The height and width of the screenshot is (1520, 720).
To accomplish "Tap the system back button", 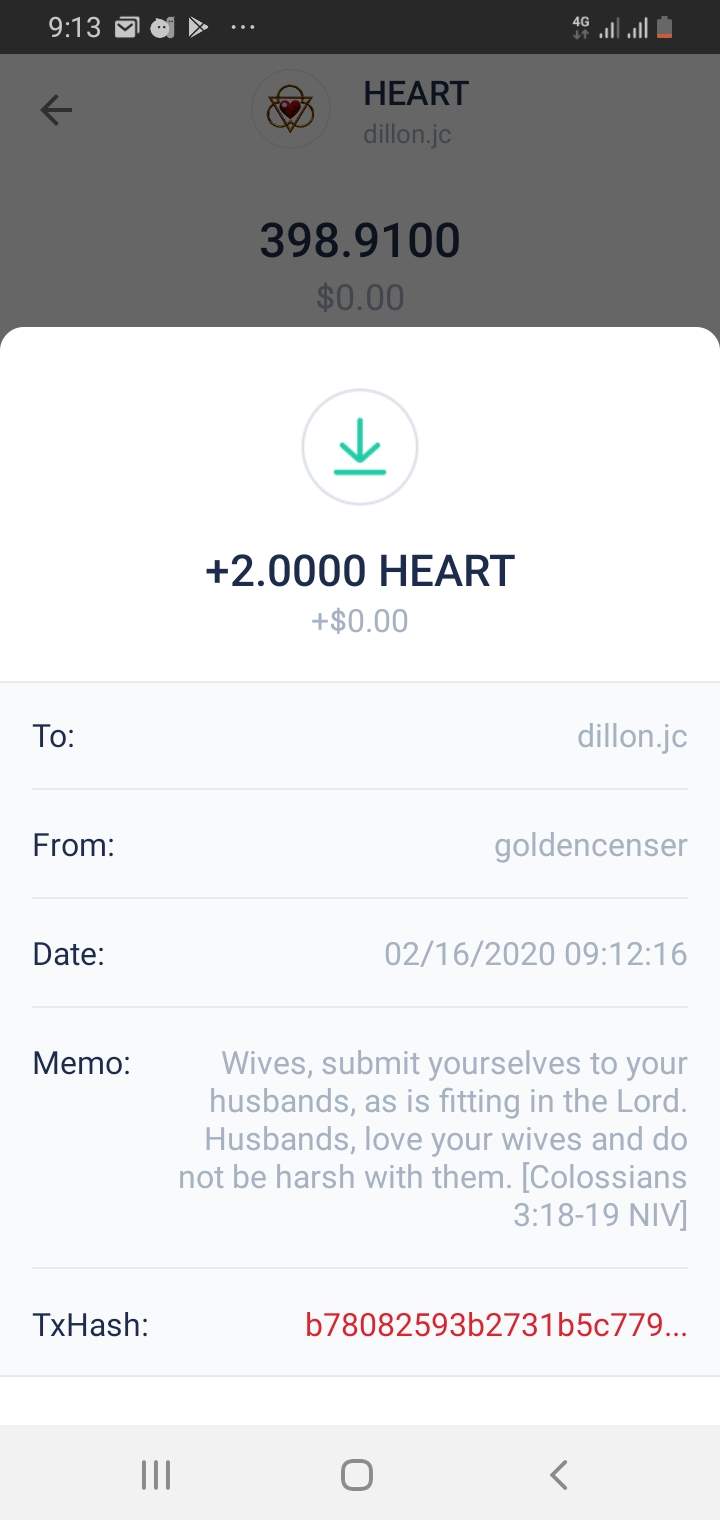I will pos(559,1474).
